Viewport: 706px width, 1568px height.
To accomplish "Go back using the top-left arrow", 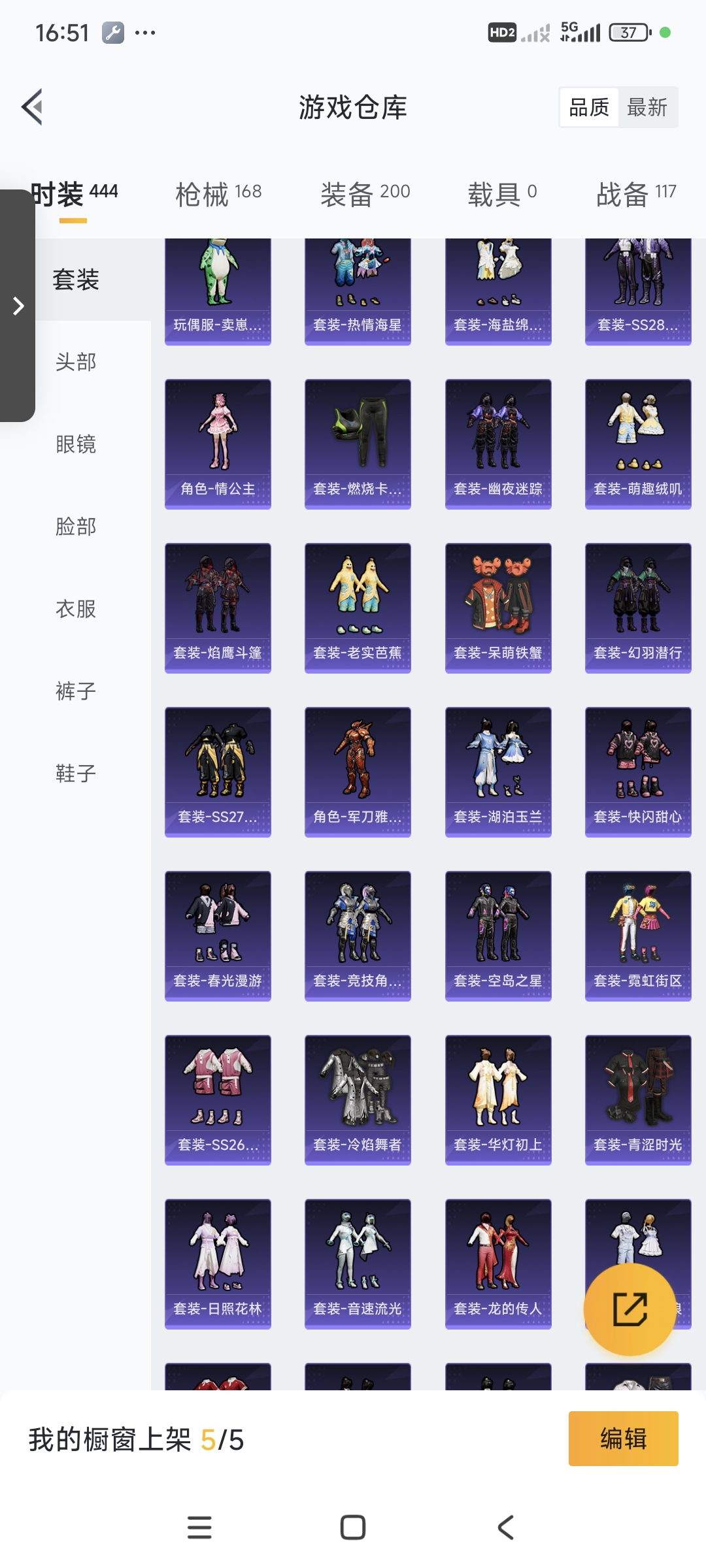I will tap(33, 106).
